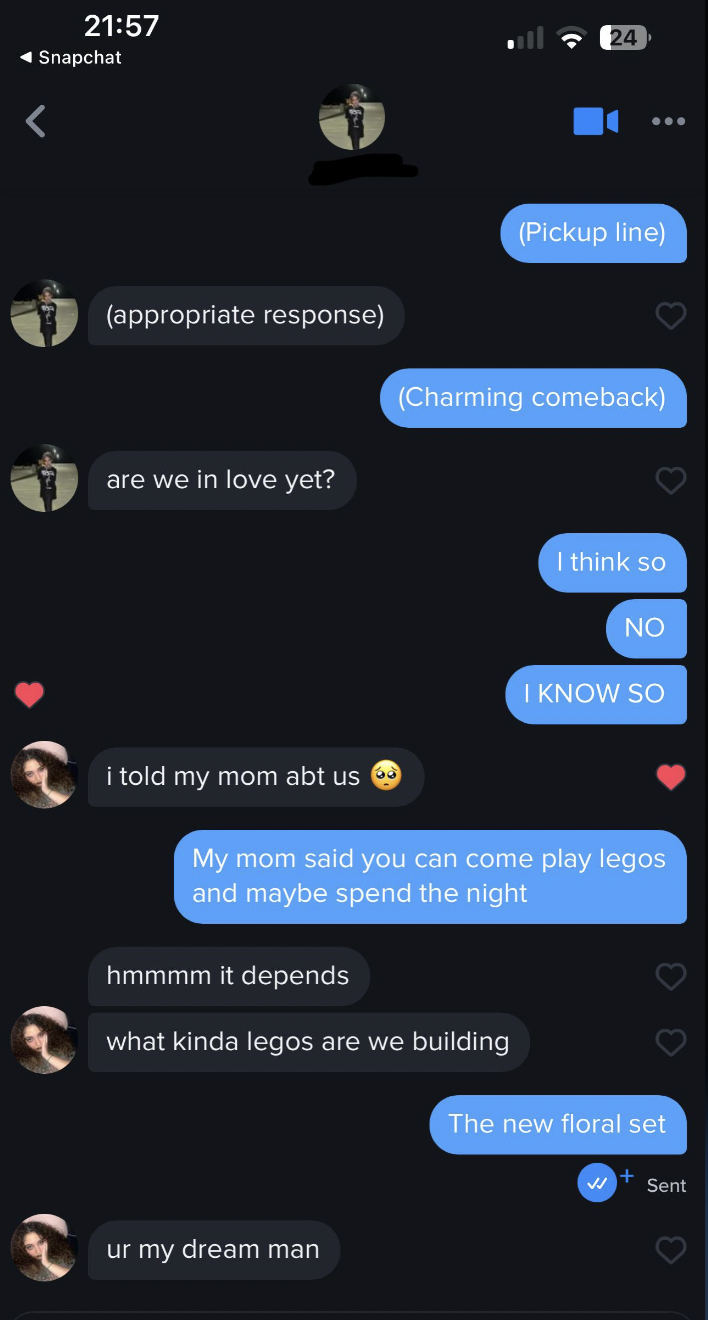Like the "hmmmm it depends" message
708x1320 pixels.
tap(670, 976)
